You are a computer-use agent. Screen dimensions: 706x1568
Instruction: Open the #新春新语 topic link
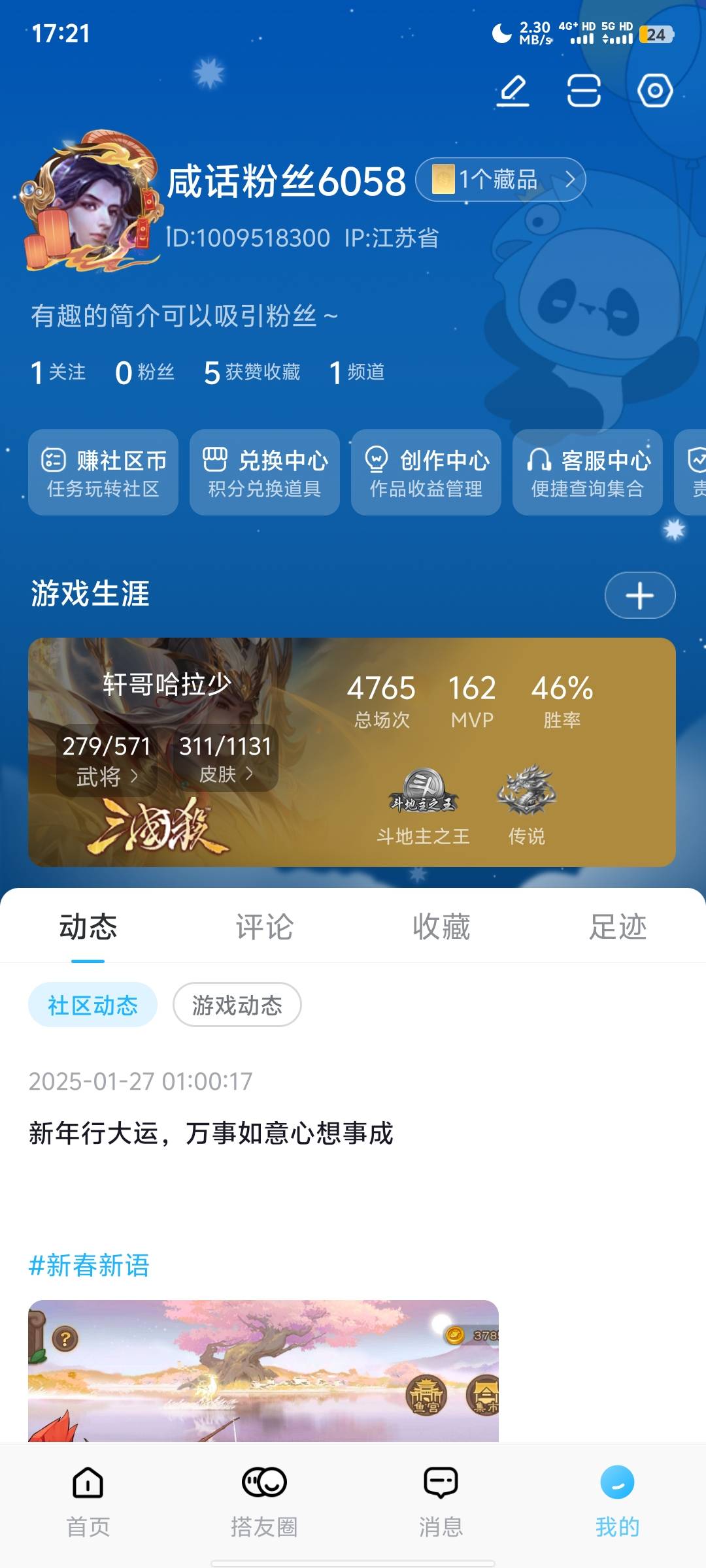coord(90,1266)
